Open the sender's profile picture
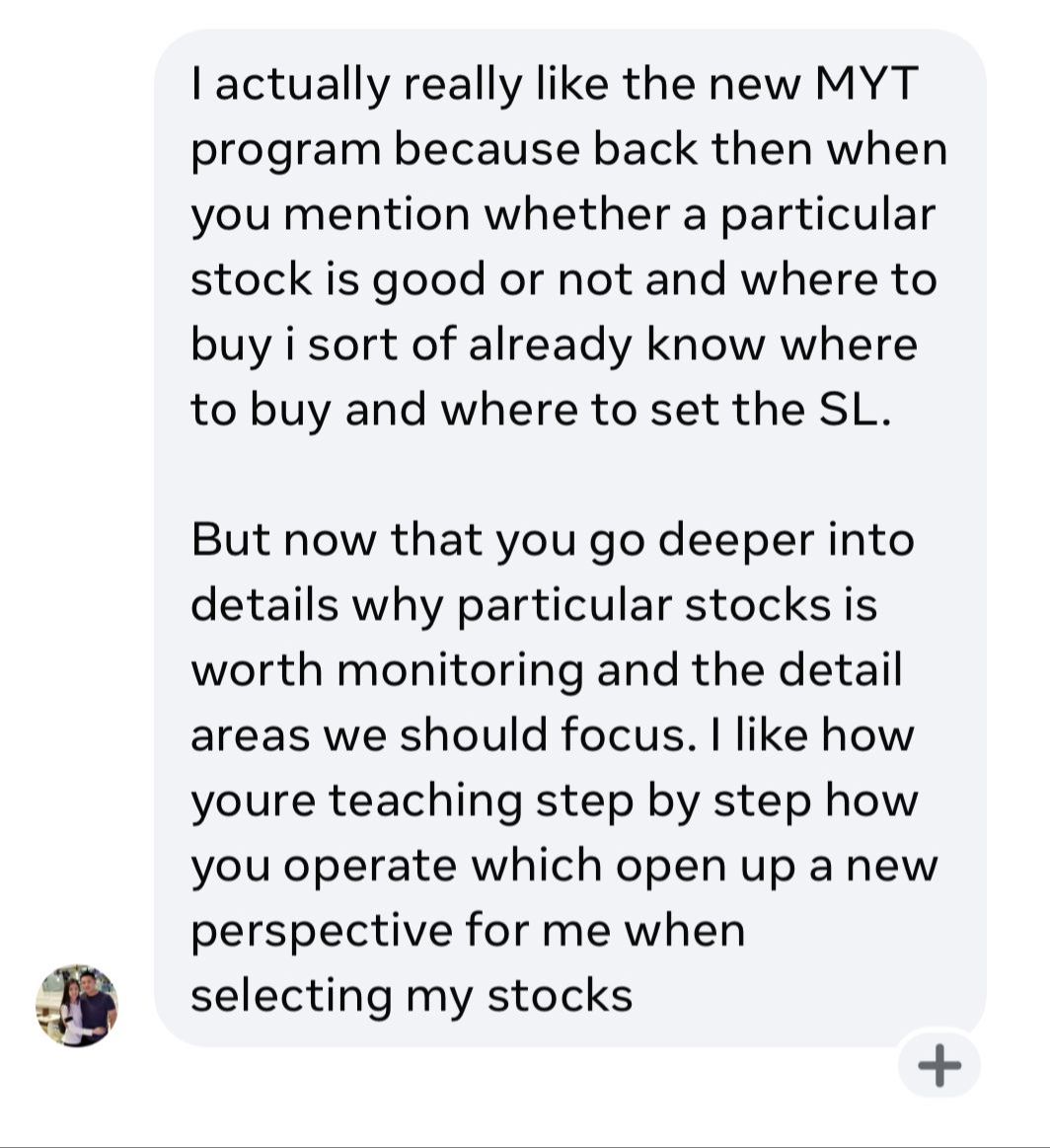1050x1148 pixels. pyautogui.click(x=77, y=1005)
